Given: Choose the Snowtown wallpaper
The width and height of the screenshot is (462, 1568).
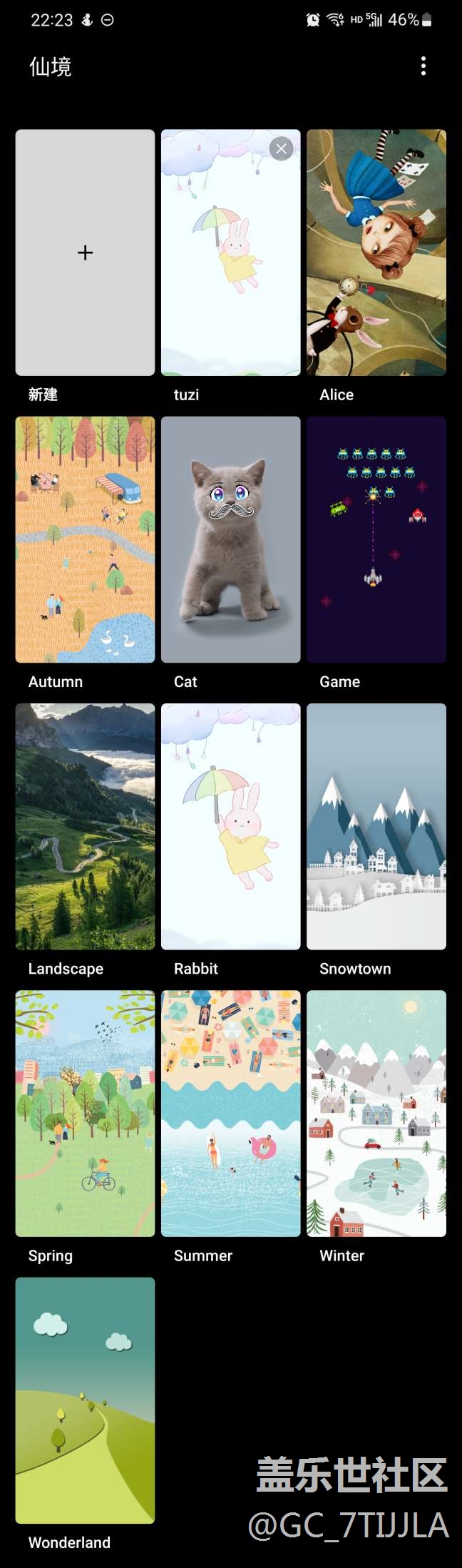Looking at the screenshot, I should (376, 826).
